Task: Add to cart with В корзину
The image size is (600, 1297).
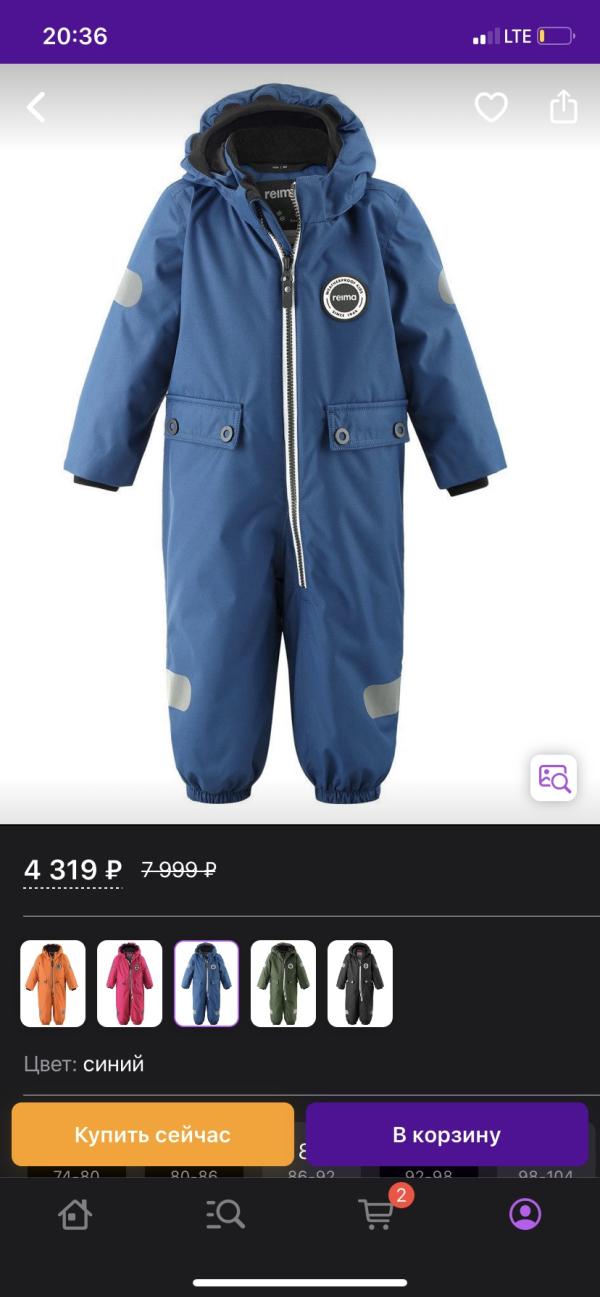Action: 447,1135
